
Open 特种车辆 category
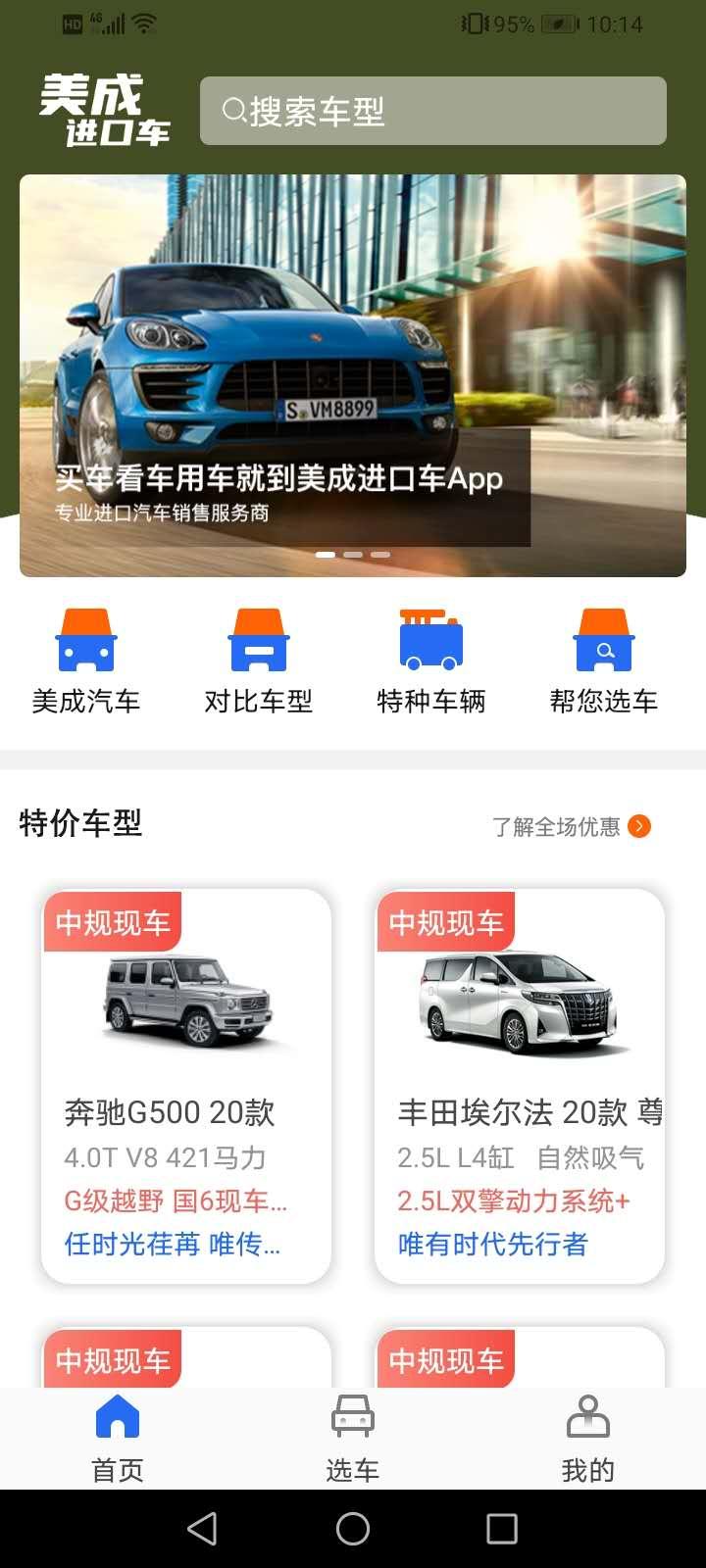click(x=431, y=661)
